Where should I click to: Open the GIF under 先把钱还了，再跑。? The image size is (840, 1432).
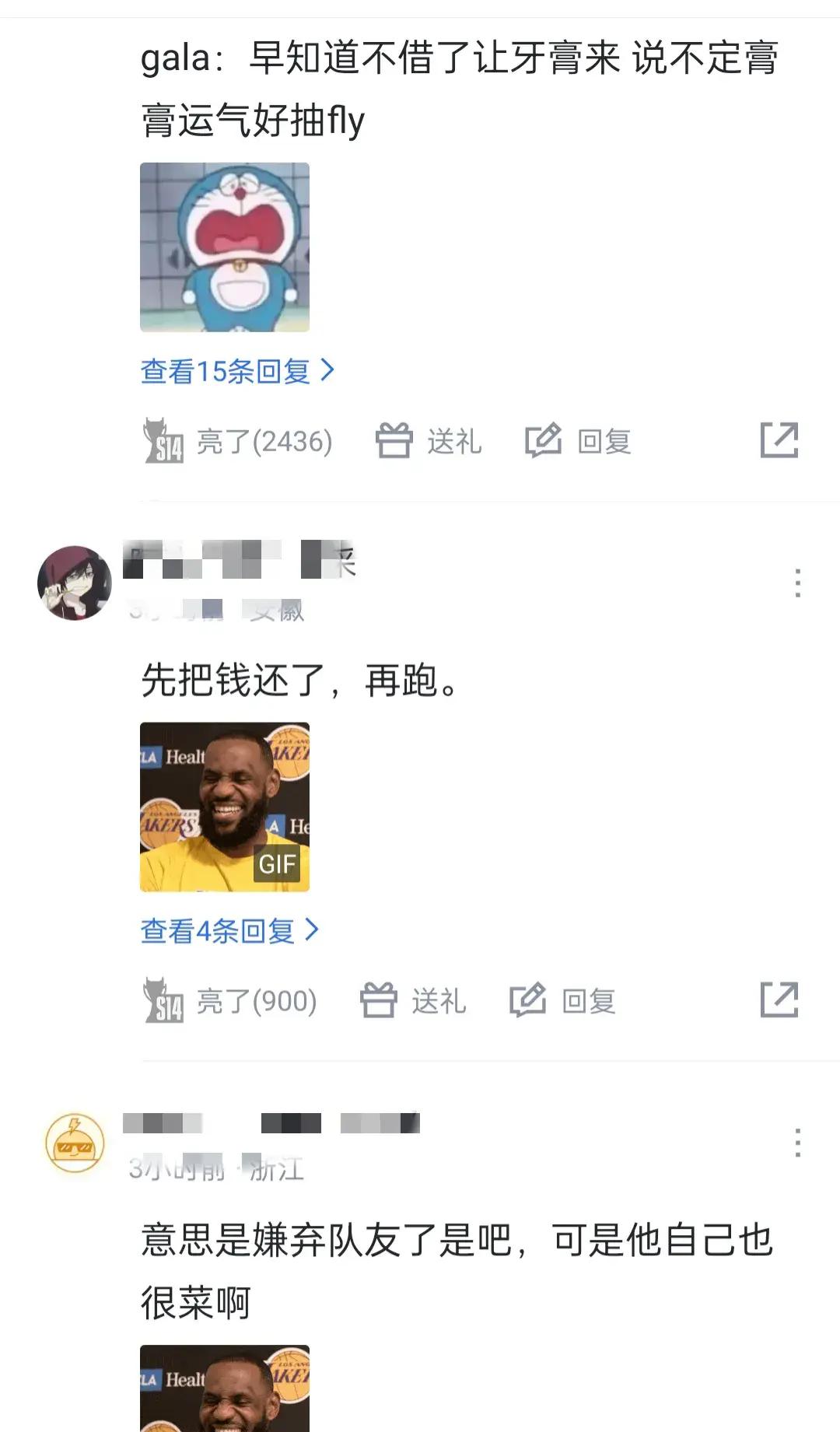point(224,807)
